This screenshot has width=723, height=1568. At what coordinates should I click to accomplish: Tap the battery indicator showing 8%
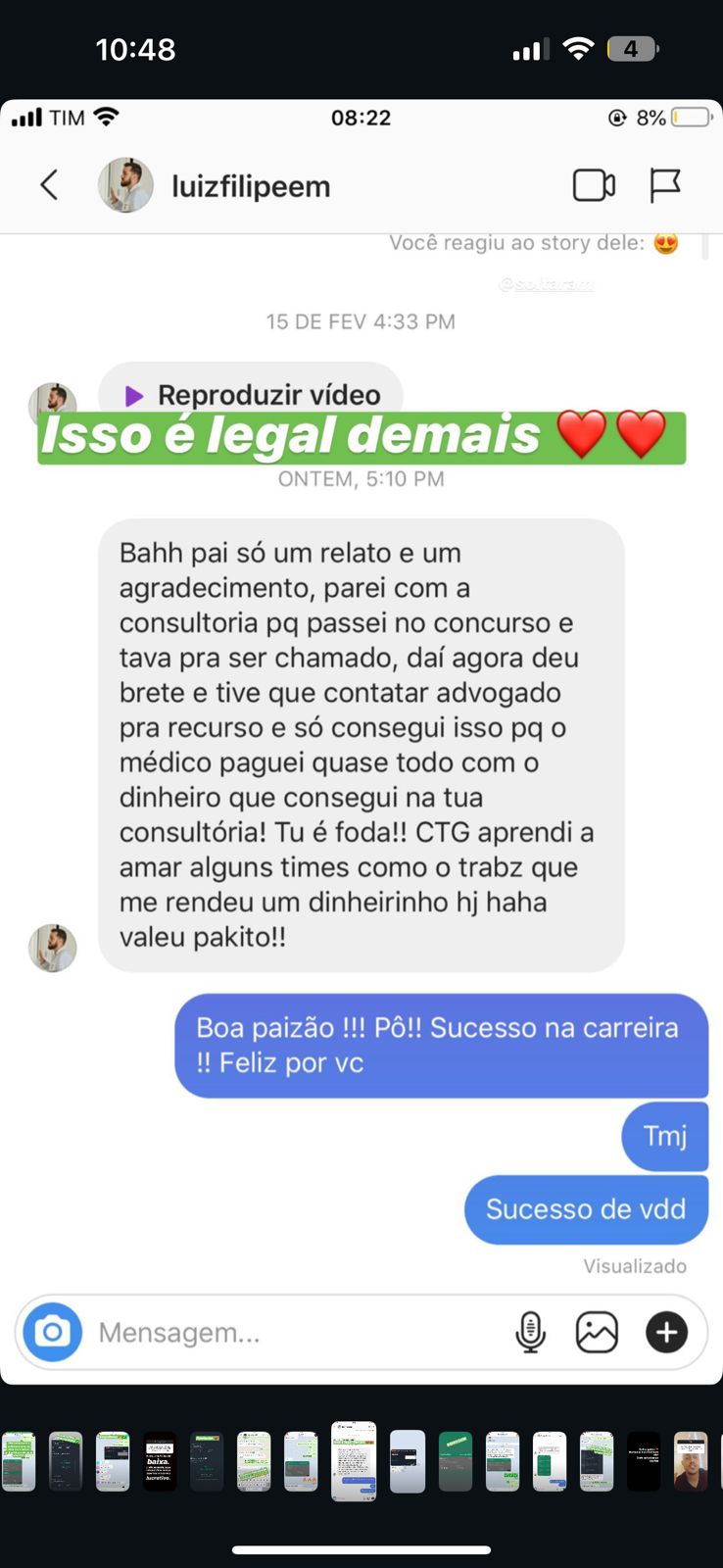(687, 117)
